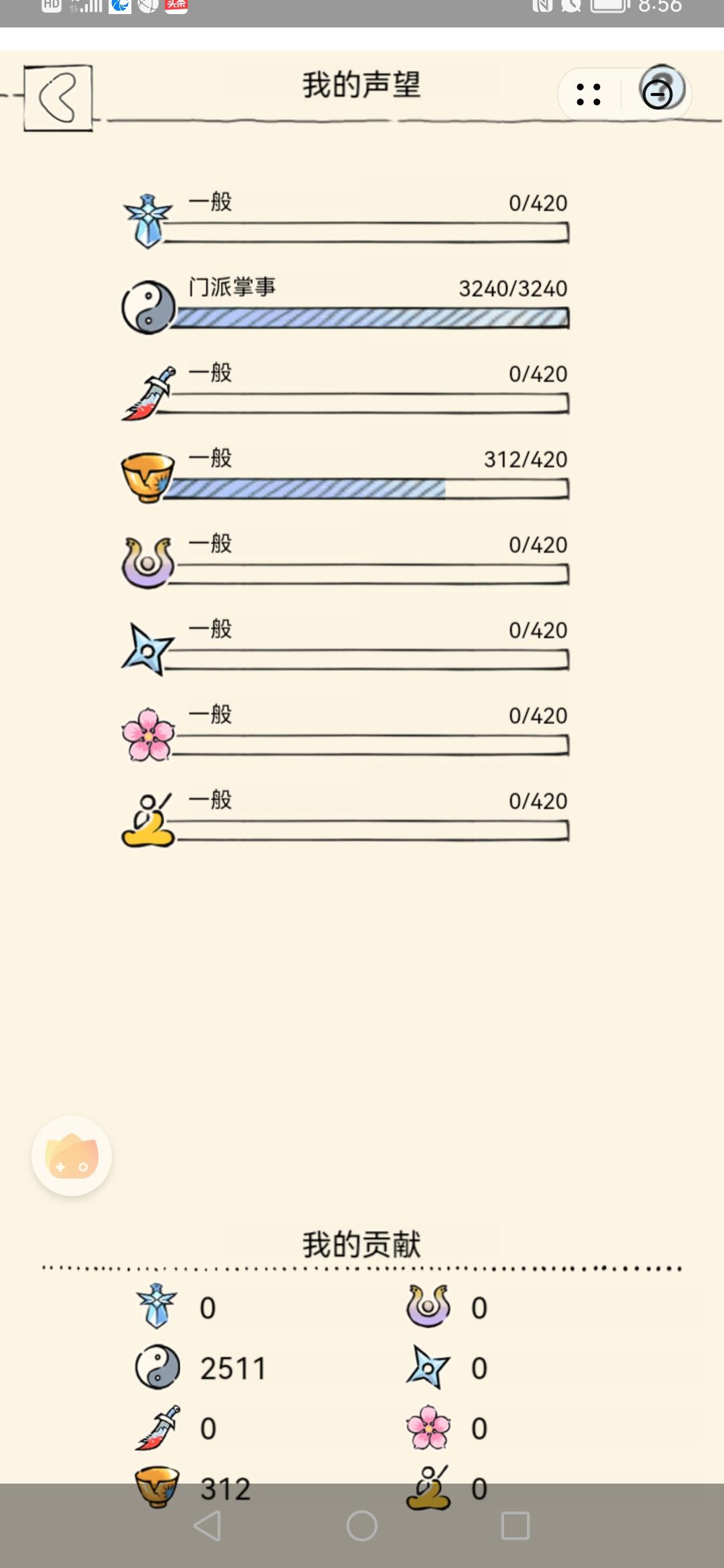Open recent apps with the square button
Screen dimensions: 724x1568
(x=516, y=1526)
